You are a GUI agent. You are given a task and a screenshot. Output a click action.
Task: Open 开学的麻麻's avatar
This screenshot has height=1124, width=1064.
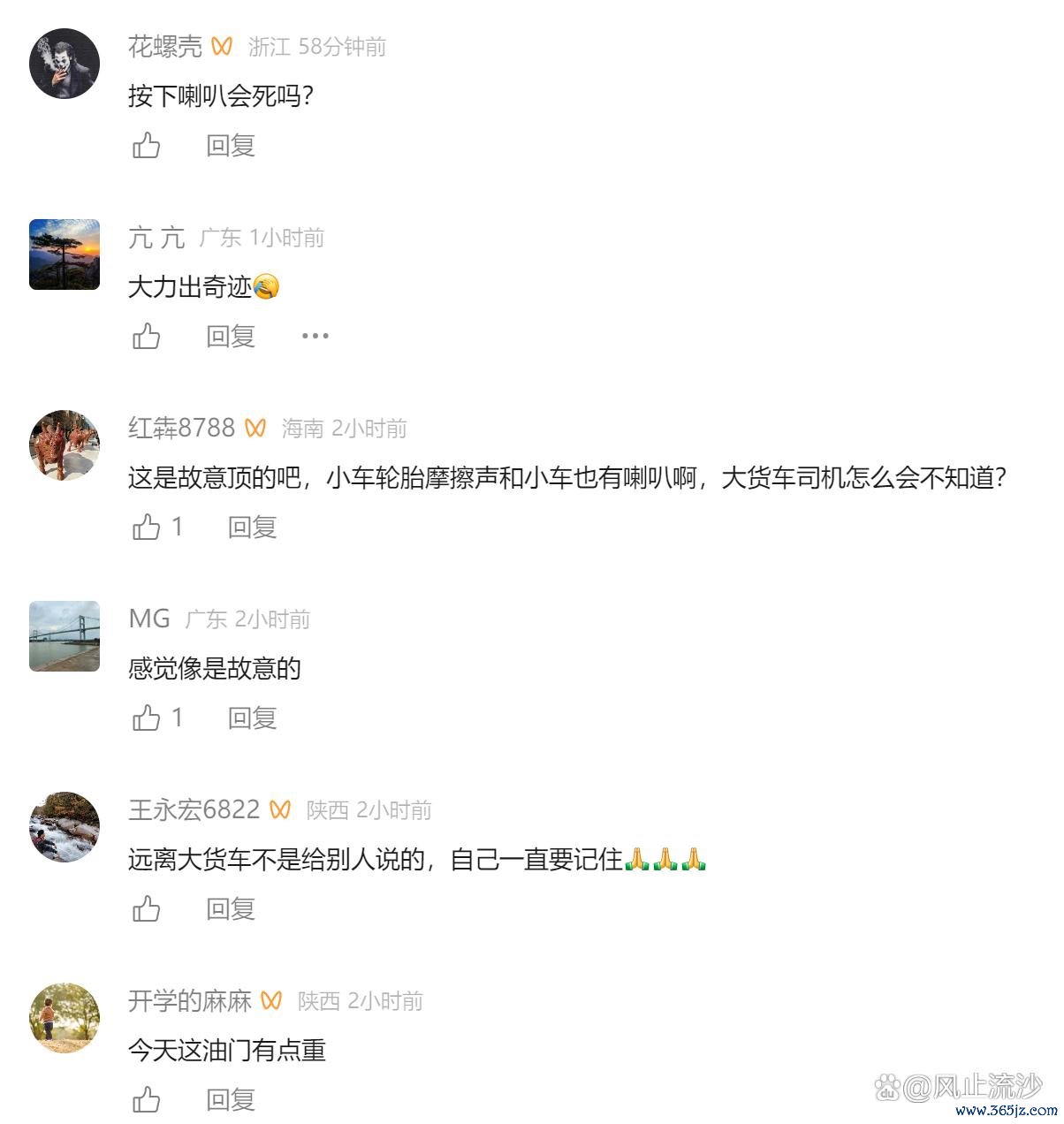65,1018
